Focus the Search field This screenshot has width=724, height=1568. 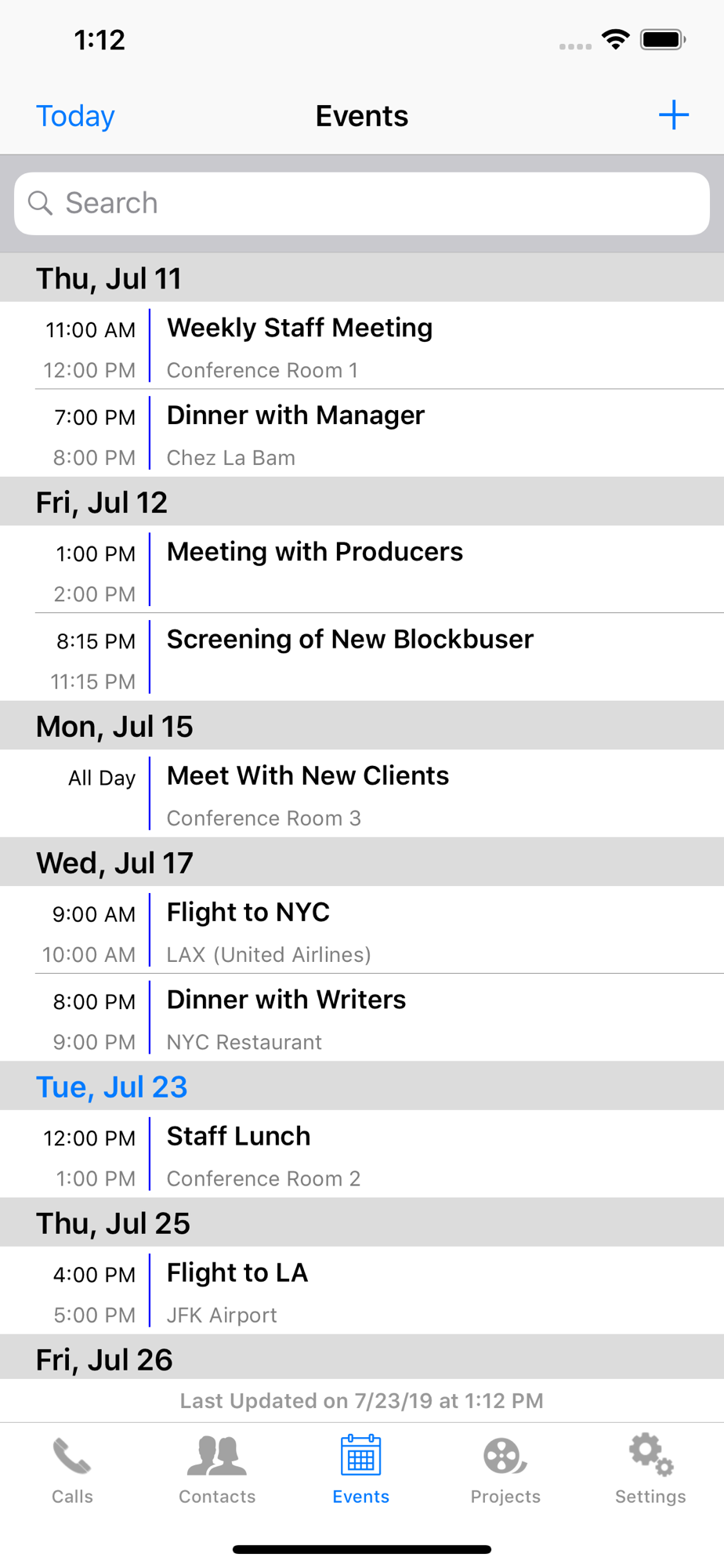click(x=362, y=203)
